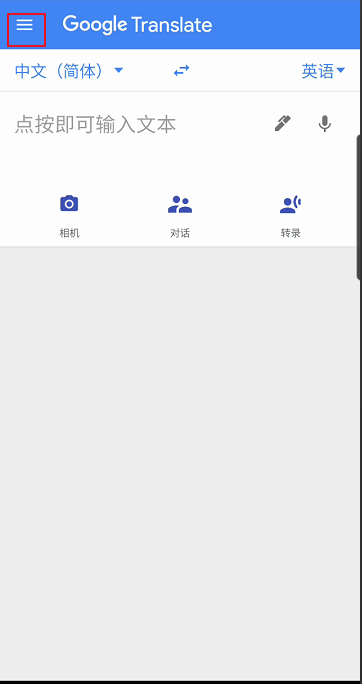Start conversation mode (对话)
Viewport: 362px width, 684px height.
click(x=180, y=215)
